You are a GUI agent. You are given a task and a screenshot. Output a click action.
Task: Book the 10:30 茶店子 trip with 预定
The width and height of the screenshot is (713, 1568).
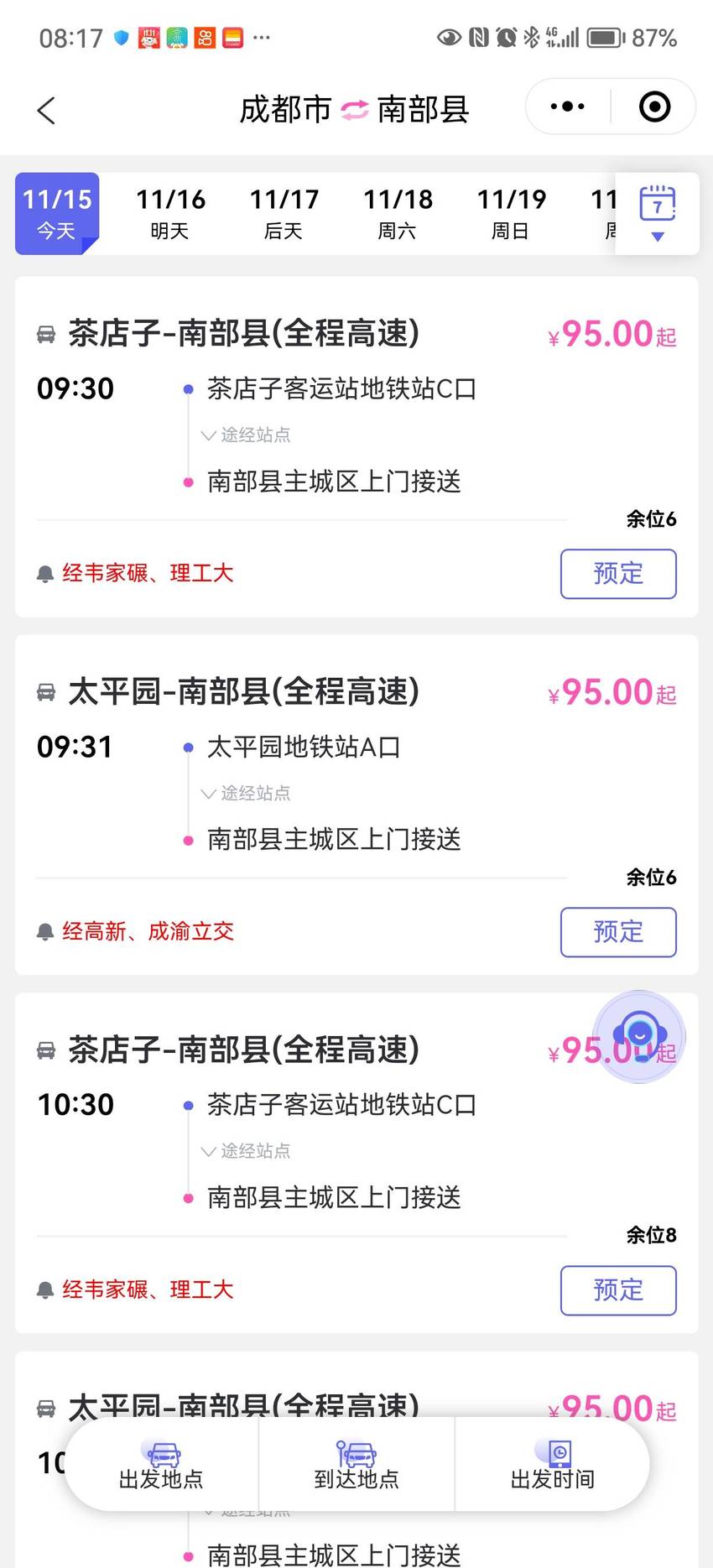click(x=618, y=1290)
